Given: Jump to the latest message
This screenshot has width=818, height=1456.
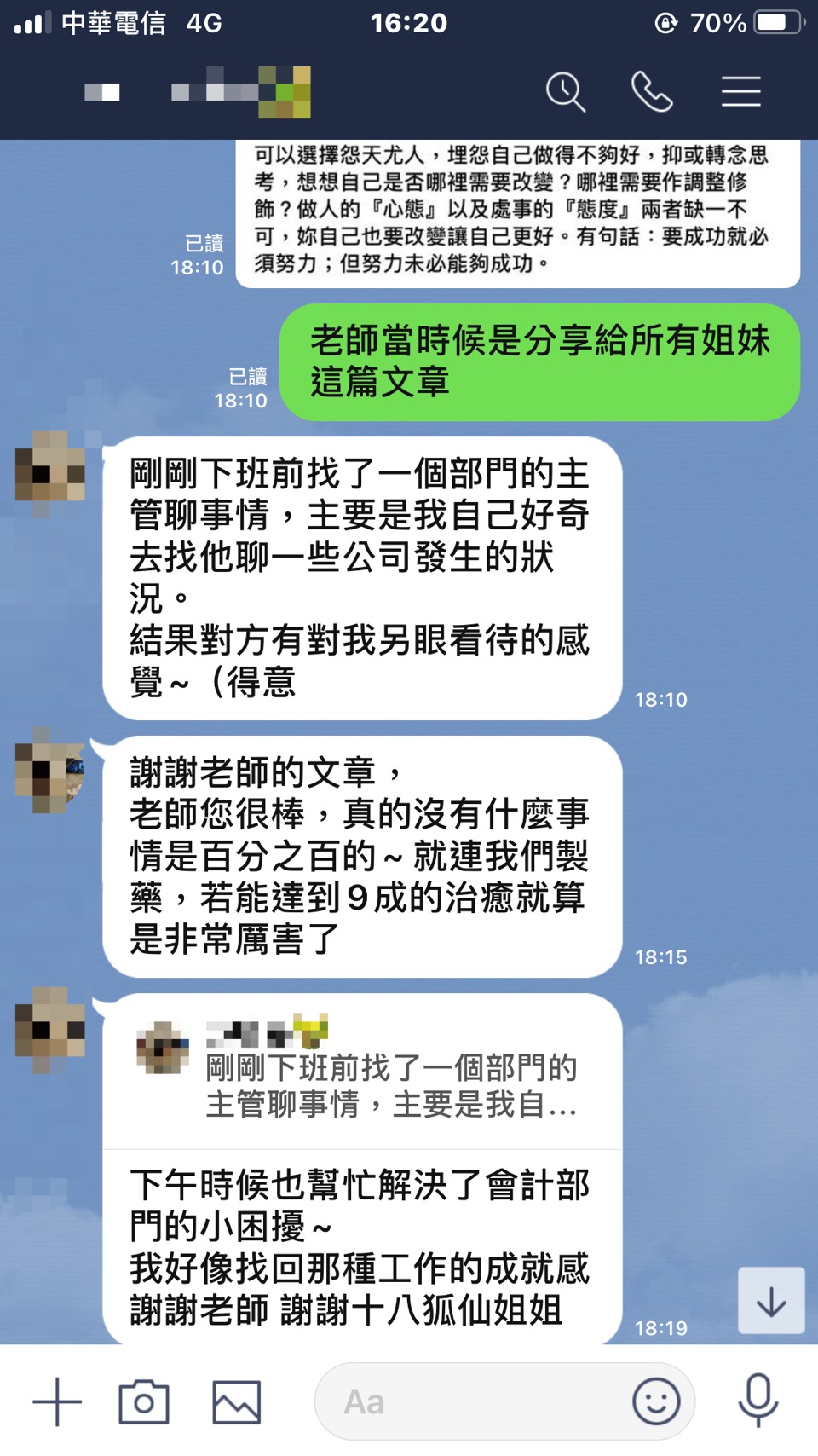Looking at the screenshot, I should click(771, 1301).
